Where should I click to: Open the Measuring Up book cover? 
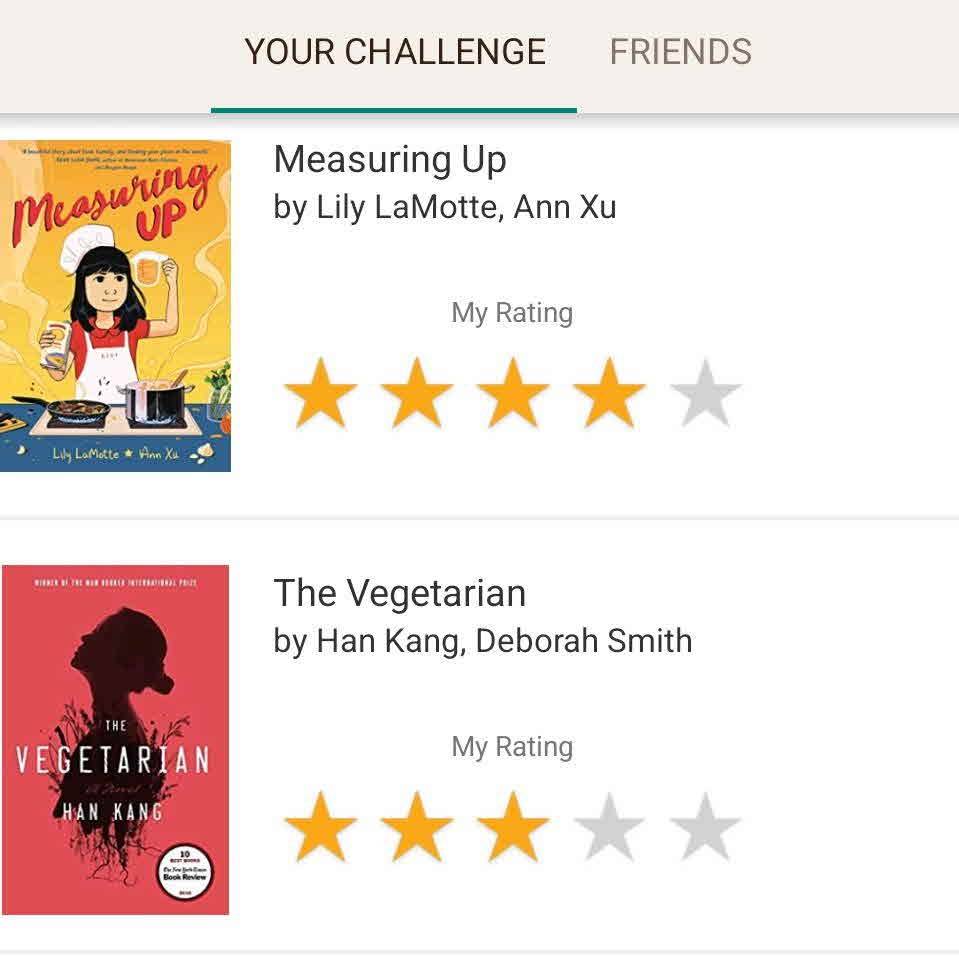[x=116, y=305]
